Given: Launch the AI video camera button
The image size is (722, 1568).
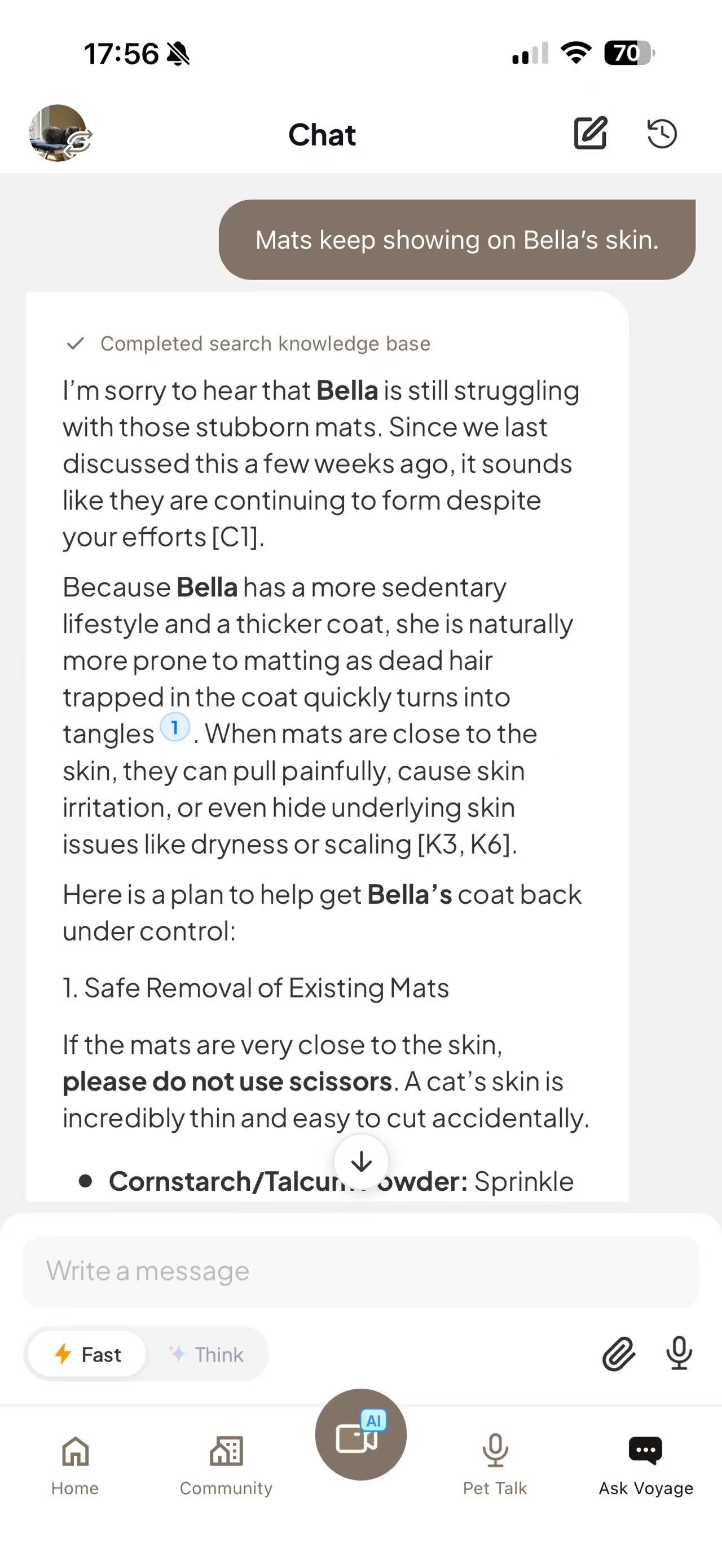Looking at the screenshot, I should point(360,1435).
